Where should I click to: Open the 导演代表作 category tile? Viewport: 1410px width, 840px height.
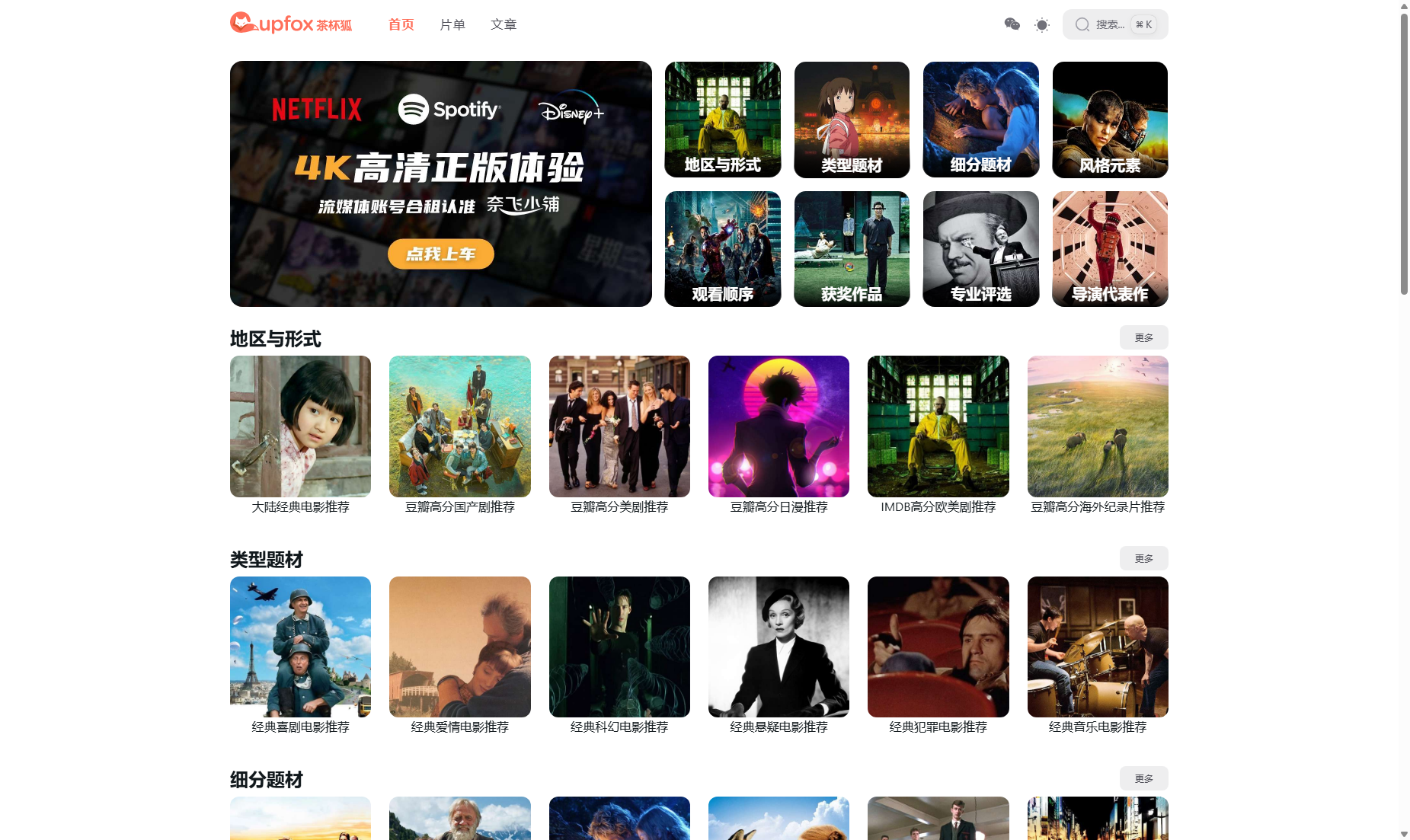click(x=1110, y=249)
